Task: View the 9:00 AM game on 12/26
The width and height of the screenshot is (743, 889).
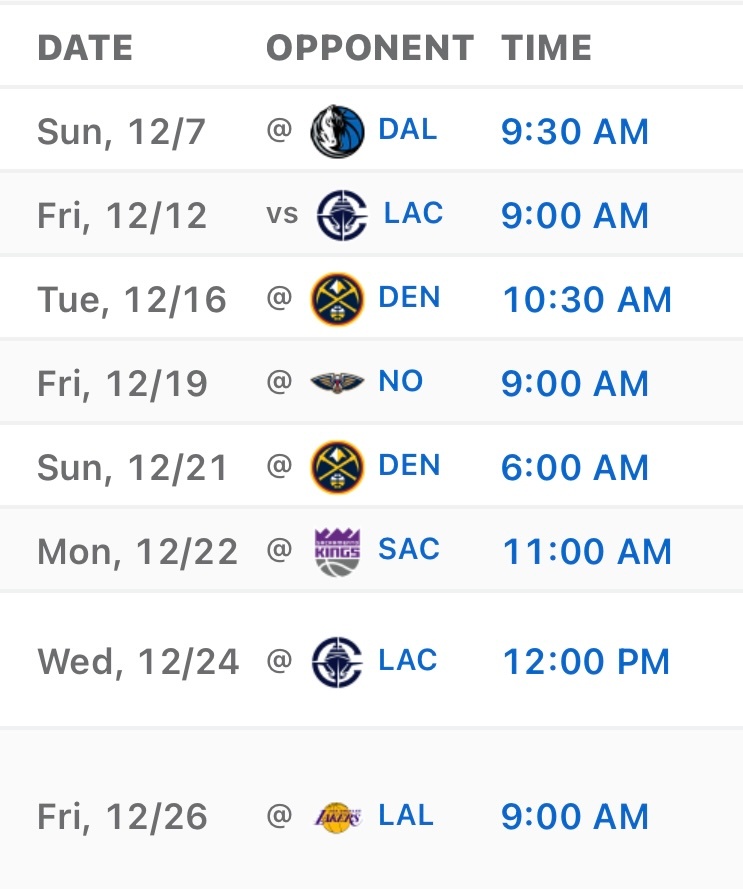Action: coord(575,816)
